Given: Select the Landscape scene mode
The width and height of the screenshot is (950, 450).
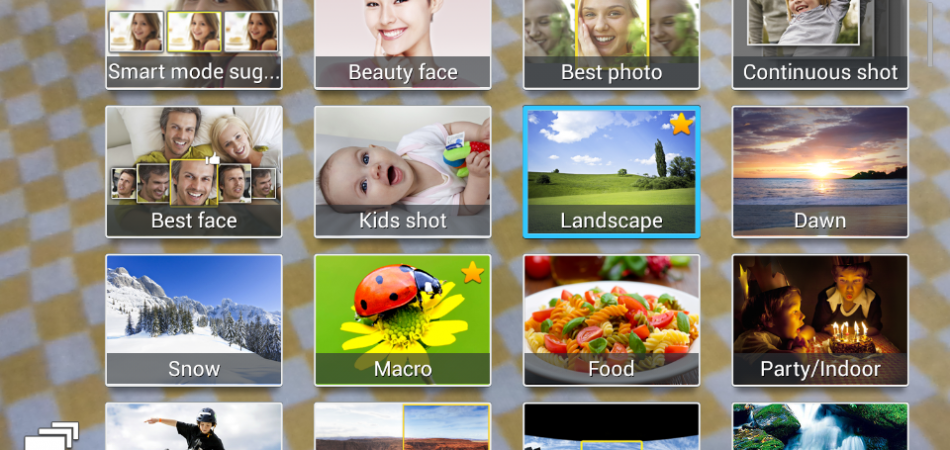Looking at the screenshot, I should tap(611, 172).
